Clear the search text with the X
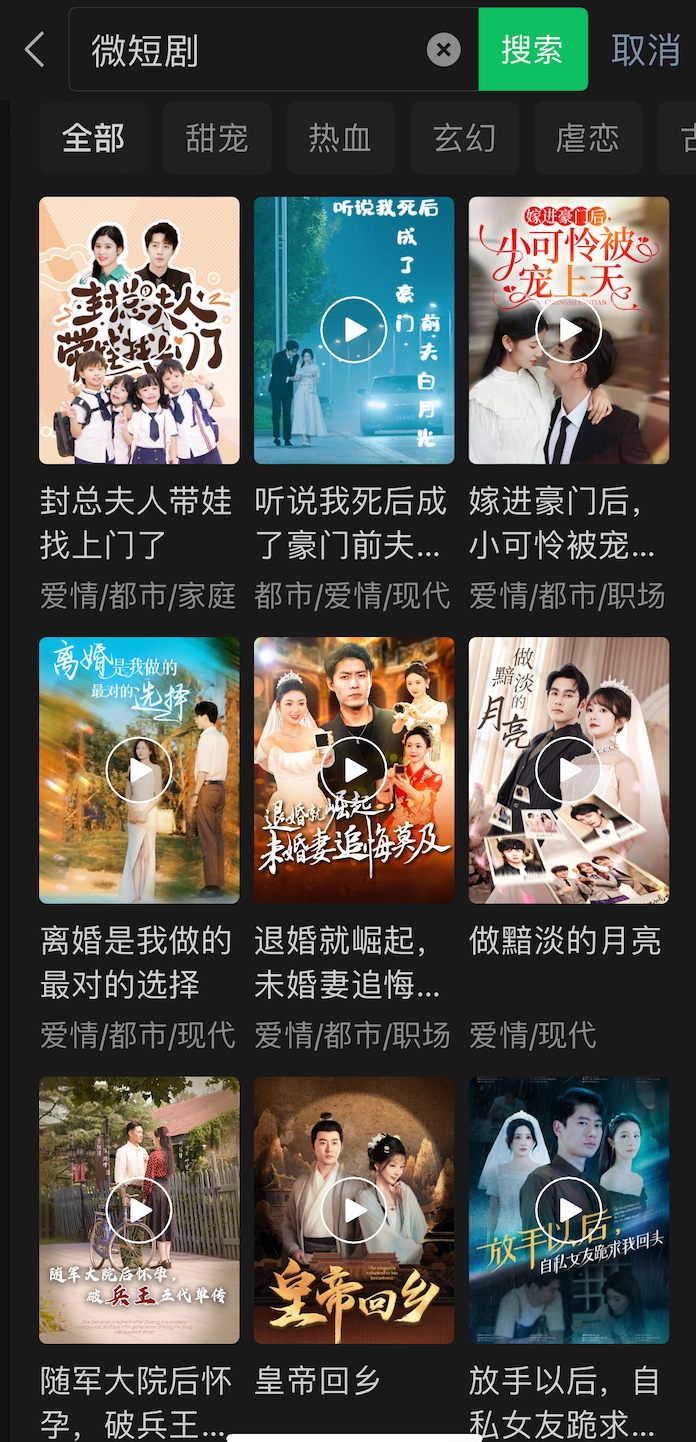Screen dimensions: 696x1442 coord(444,50)
